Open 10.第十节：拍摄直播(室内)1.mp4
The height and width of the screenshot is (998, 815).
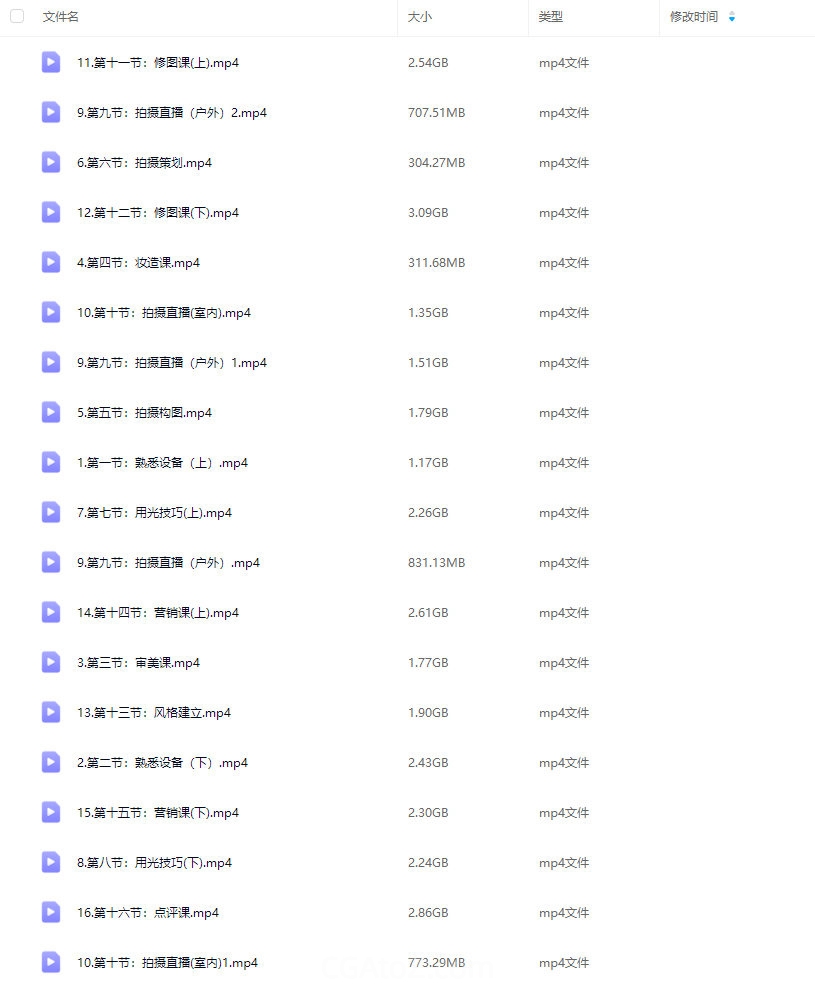tap(167, 963)
